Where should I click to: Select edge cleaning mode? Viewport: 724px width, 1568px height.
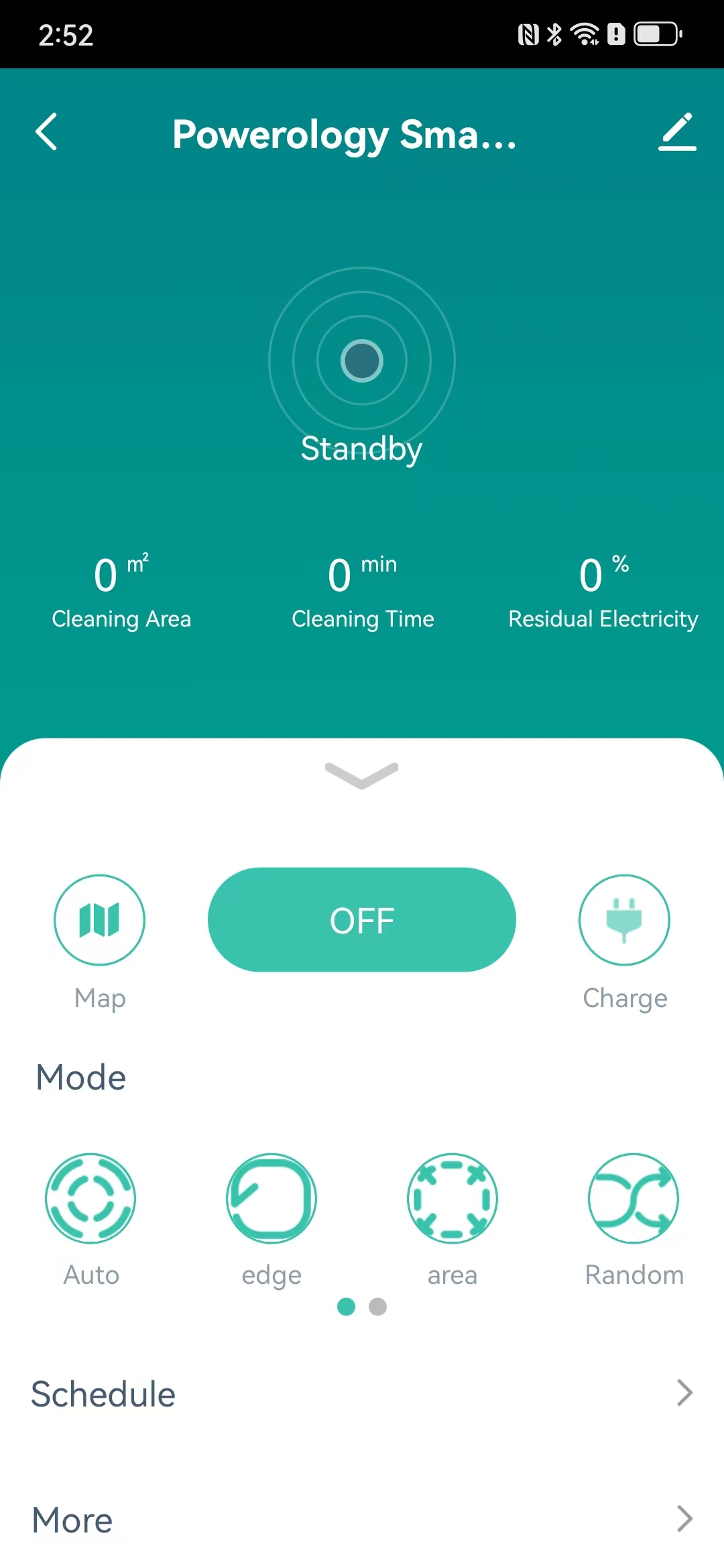pos(271,1198)
